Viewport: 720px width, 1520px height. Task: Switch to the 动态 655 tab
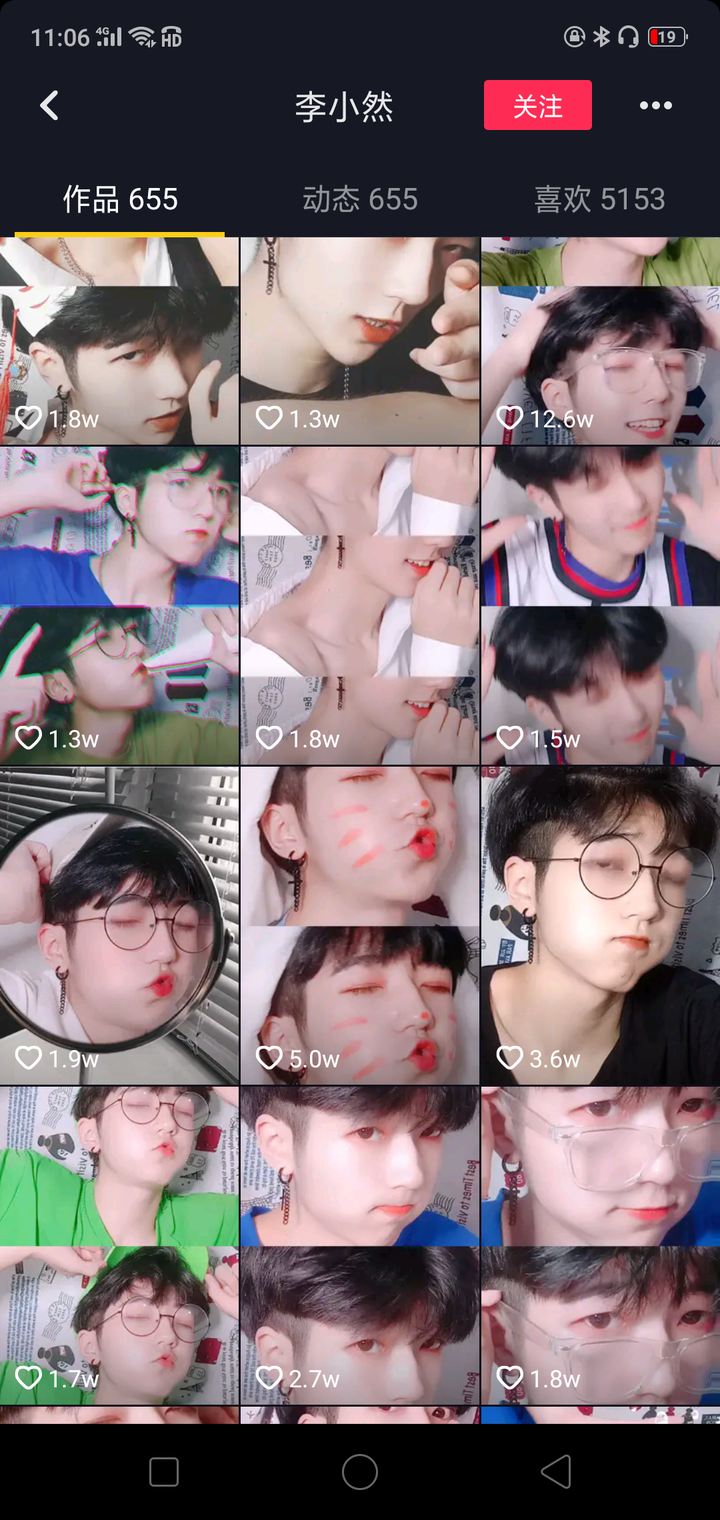coord(360,199)
